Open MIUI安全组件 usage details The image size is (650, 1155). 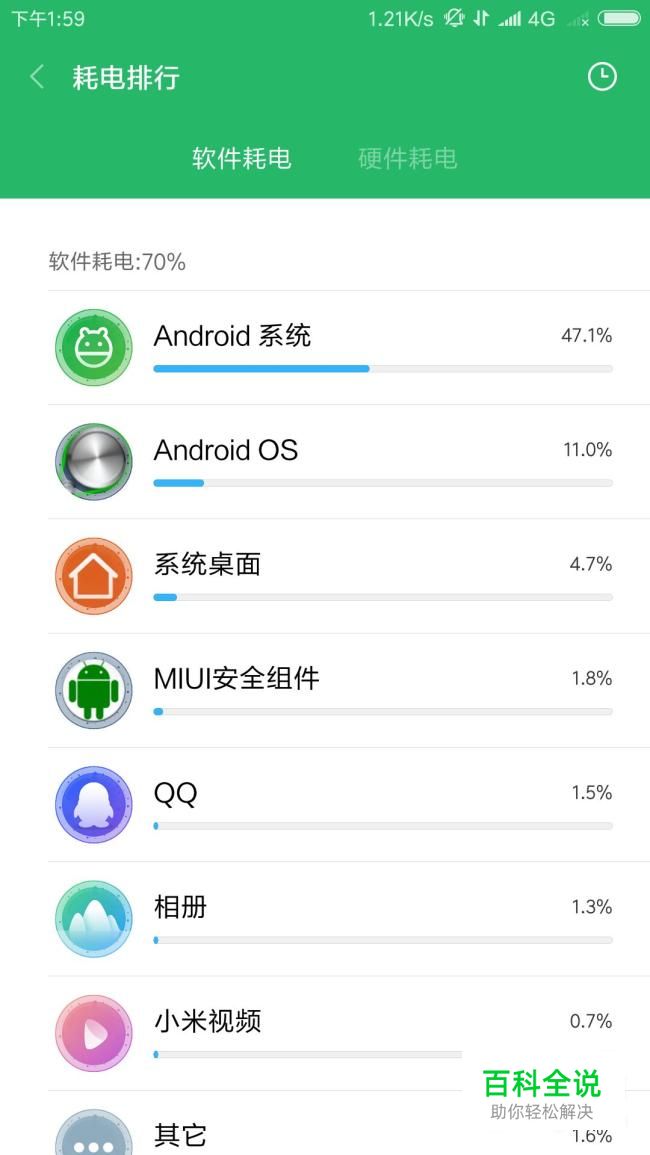[x=330, y=690]
